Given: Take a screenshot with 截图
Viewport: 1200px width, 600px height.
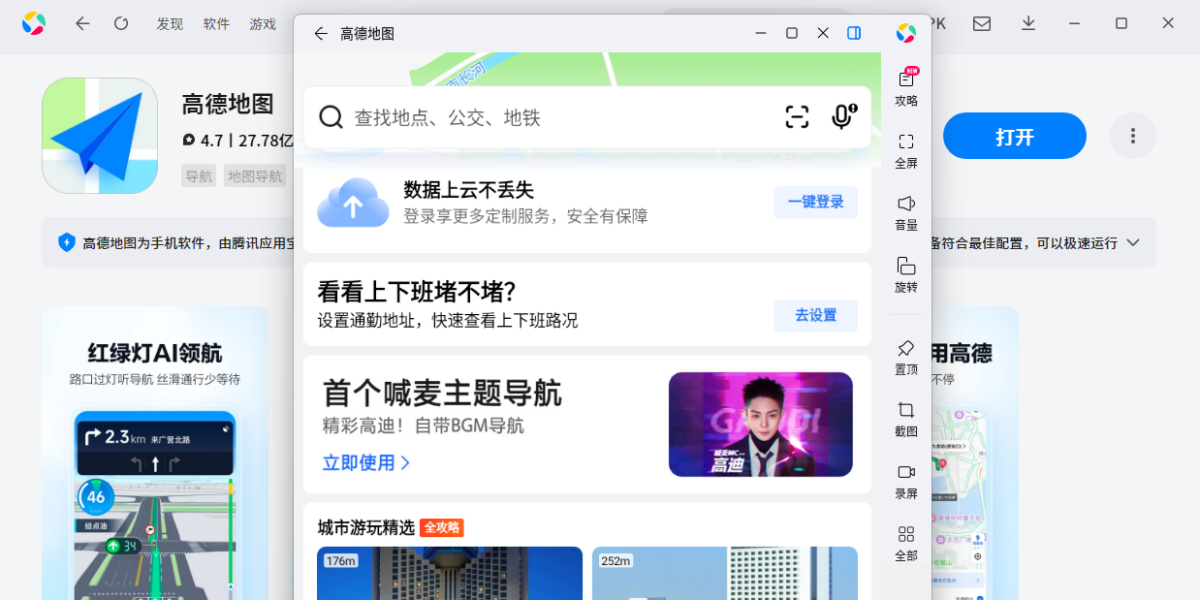Looking at the screenshot, I should coord(906,417).
